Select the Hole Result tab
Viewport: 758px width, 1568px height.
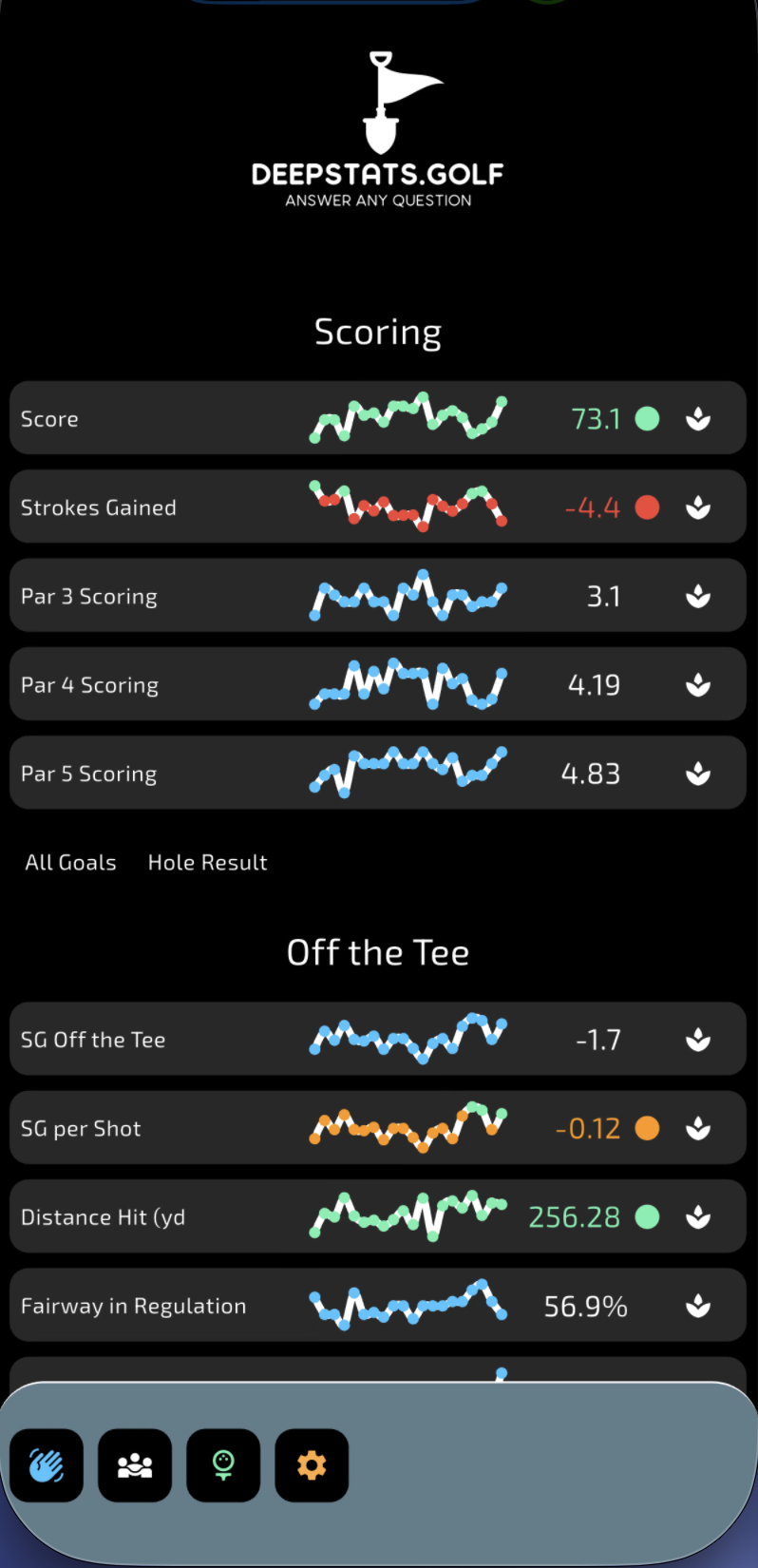click(207, 862)
